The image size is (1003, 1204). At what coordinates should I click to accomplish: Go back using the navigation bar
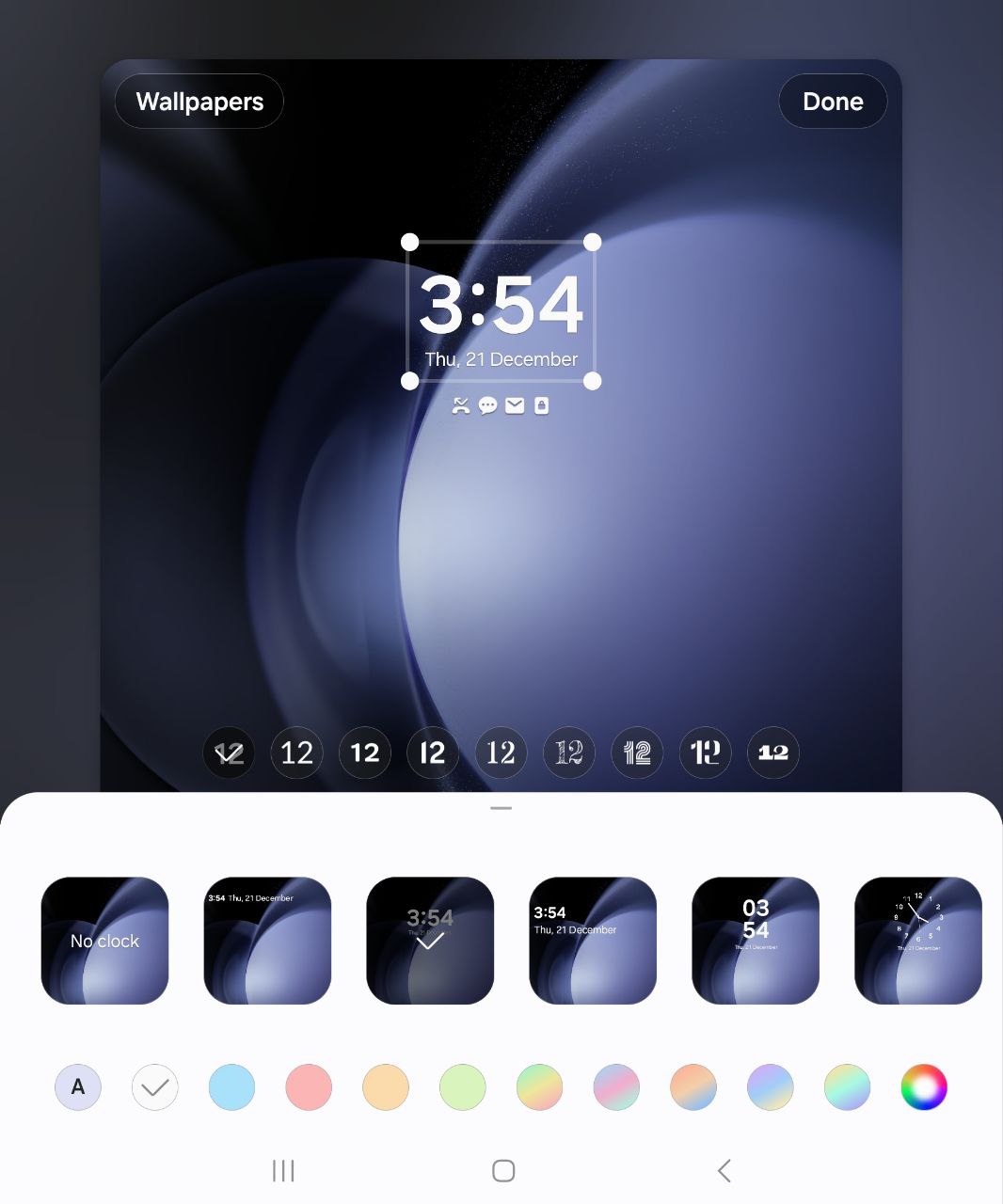[724, 1170]
